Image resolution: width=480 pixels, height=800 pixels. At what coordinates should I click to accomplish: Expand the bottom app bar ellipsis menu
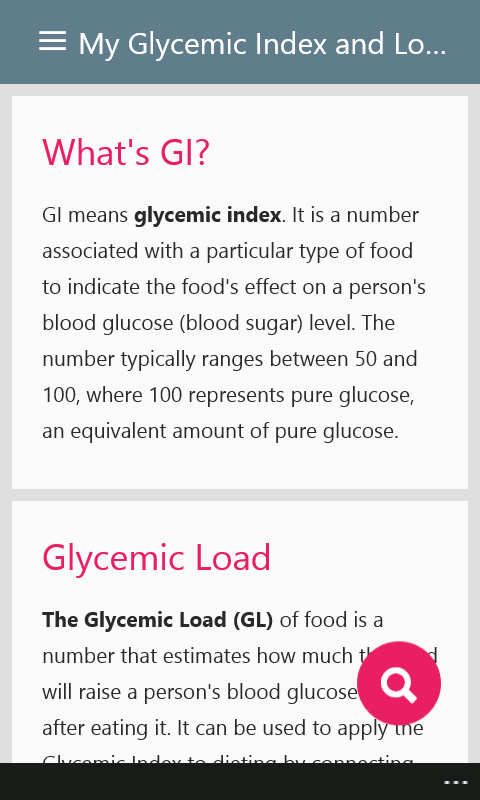point(456,782)
